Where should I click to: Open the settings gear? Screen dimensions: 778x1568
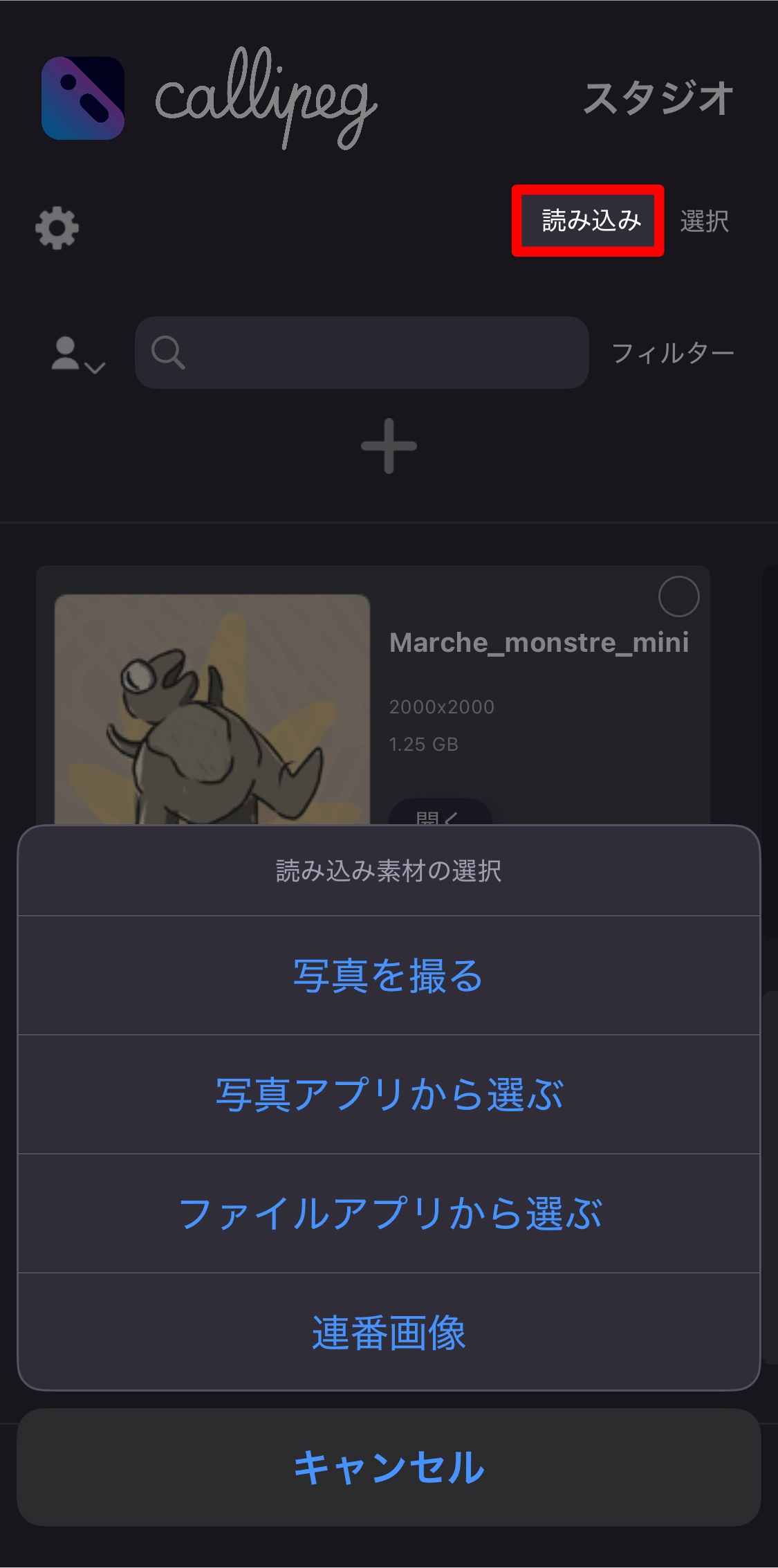pyautogui.click(x=57, y=228)
